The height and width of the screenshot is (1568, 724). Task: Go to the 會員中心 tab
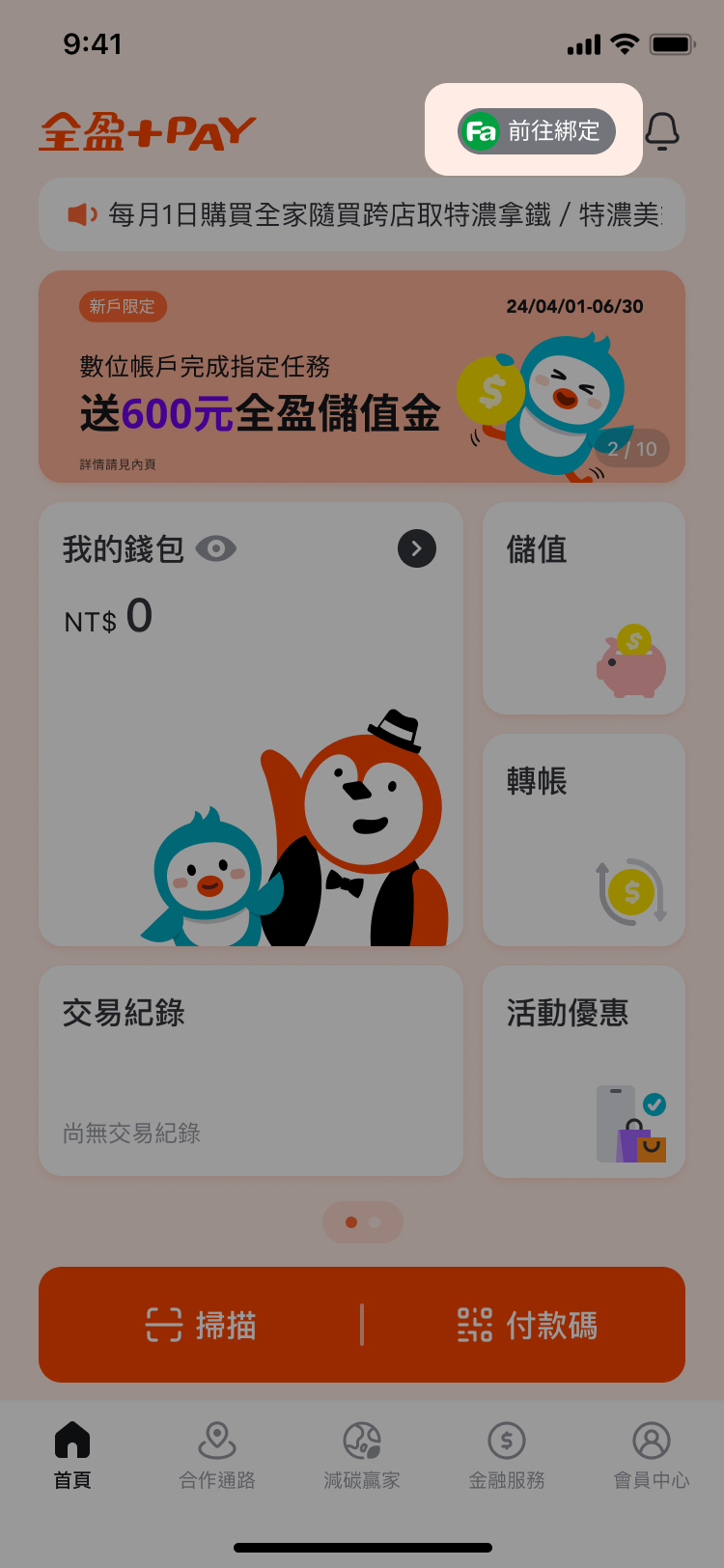point(652,1454)
